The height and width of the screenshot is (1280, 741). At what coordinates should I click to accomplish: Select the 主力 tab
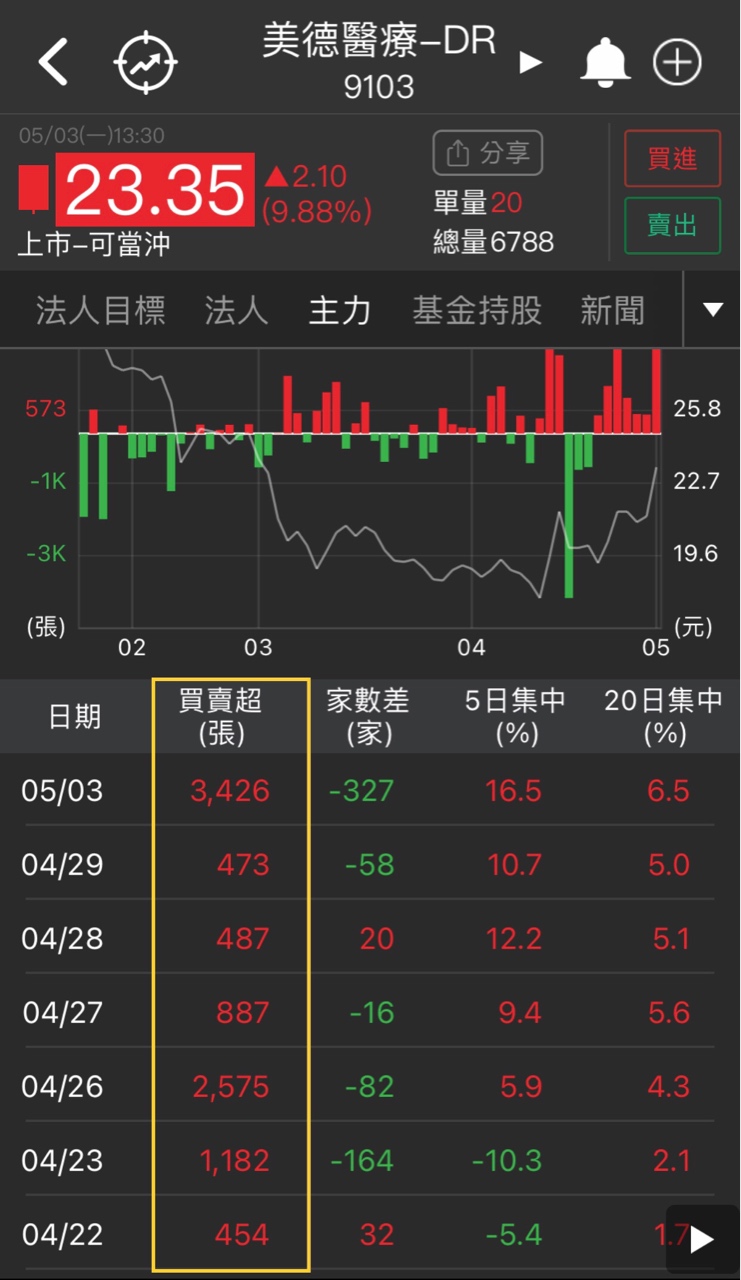tap(340, 311)
